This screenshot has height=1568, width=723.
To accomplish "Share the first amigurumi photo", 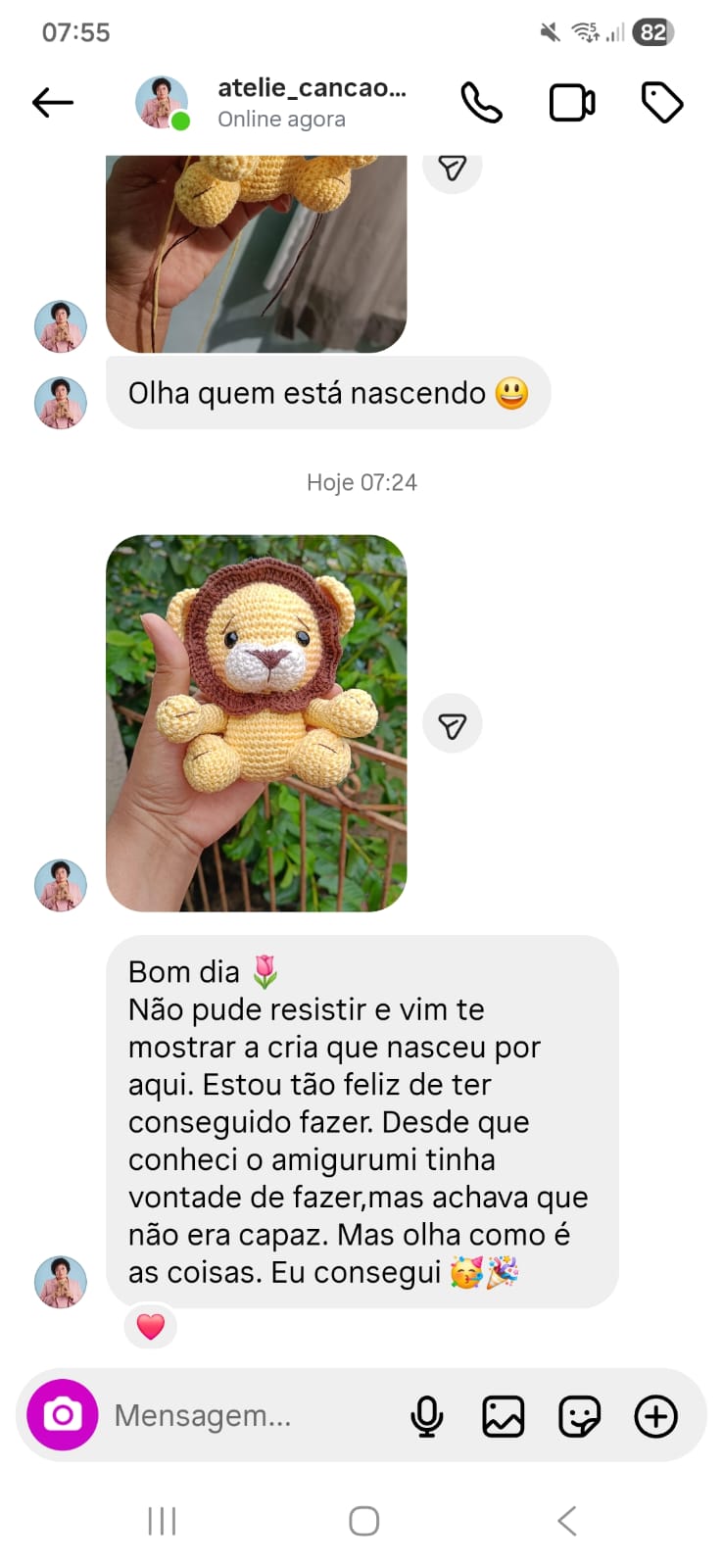I will 452,168.
